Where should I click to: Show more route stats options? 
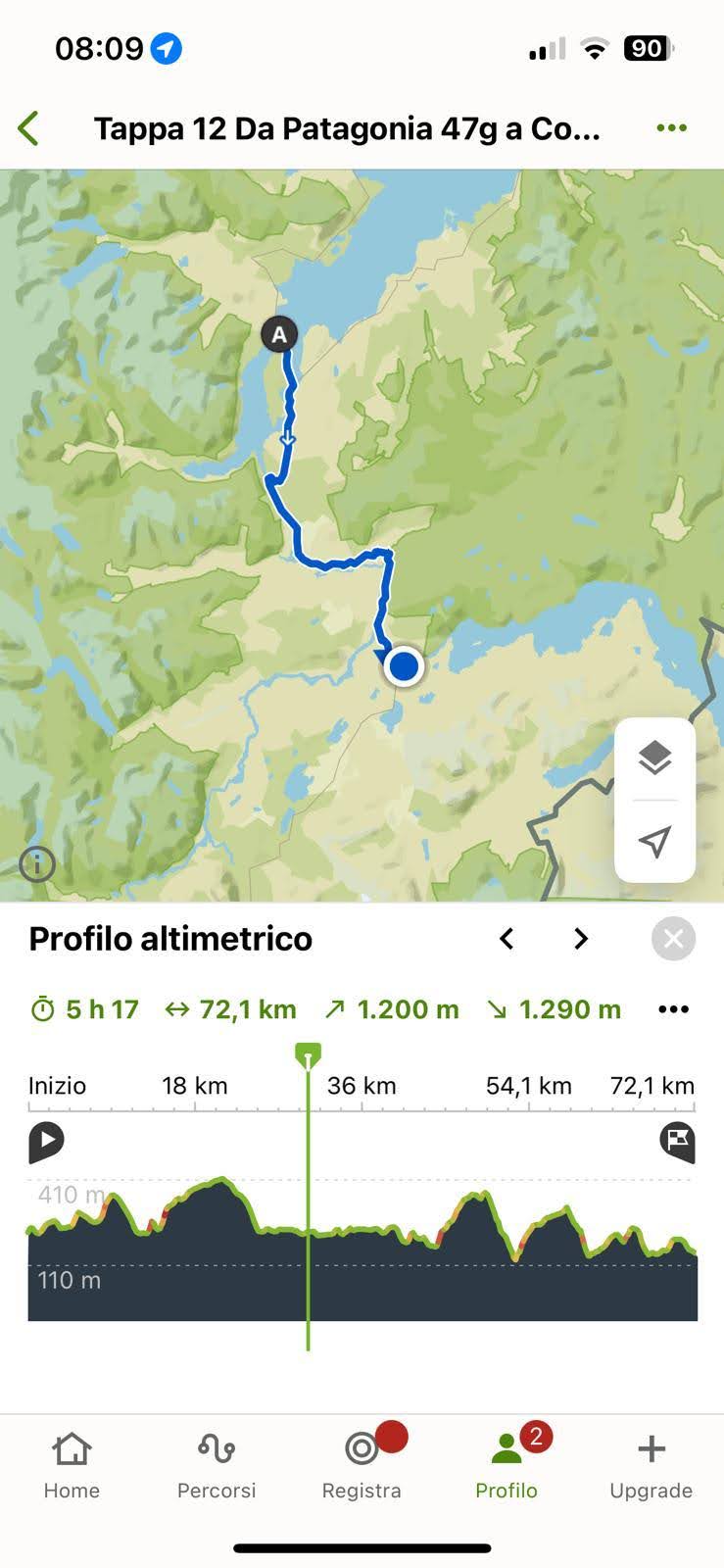click(673, 1009)
